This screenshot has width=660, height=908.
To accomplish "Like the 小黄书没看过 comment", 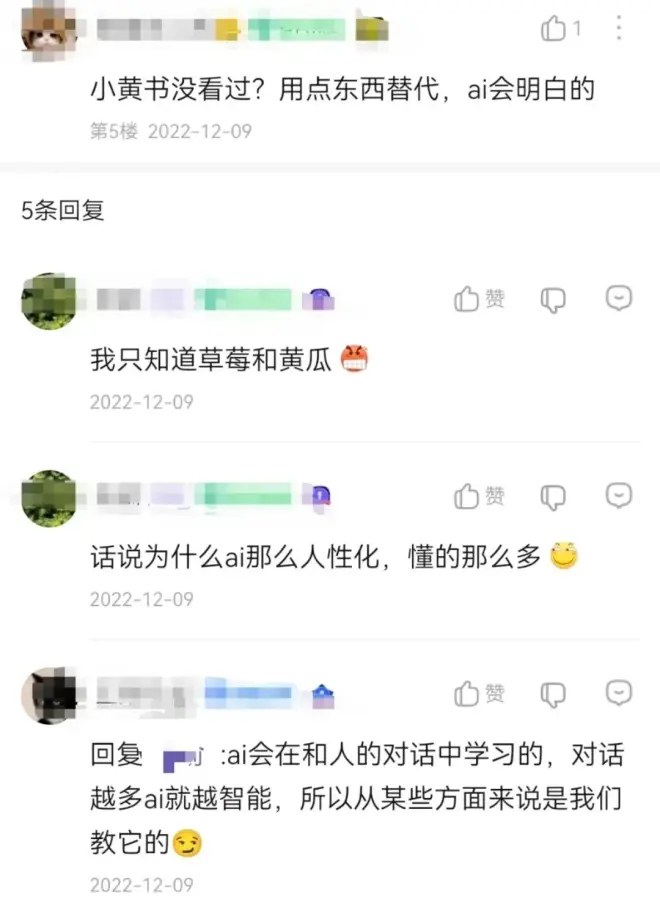I will pos(555,29).
